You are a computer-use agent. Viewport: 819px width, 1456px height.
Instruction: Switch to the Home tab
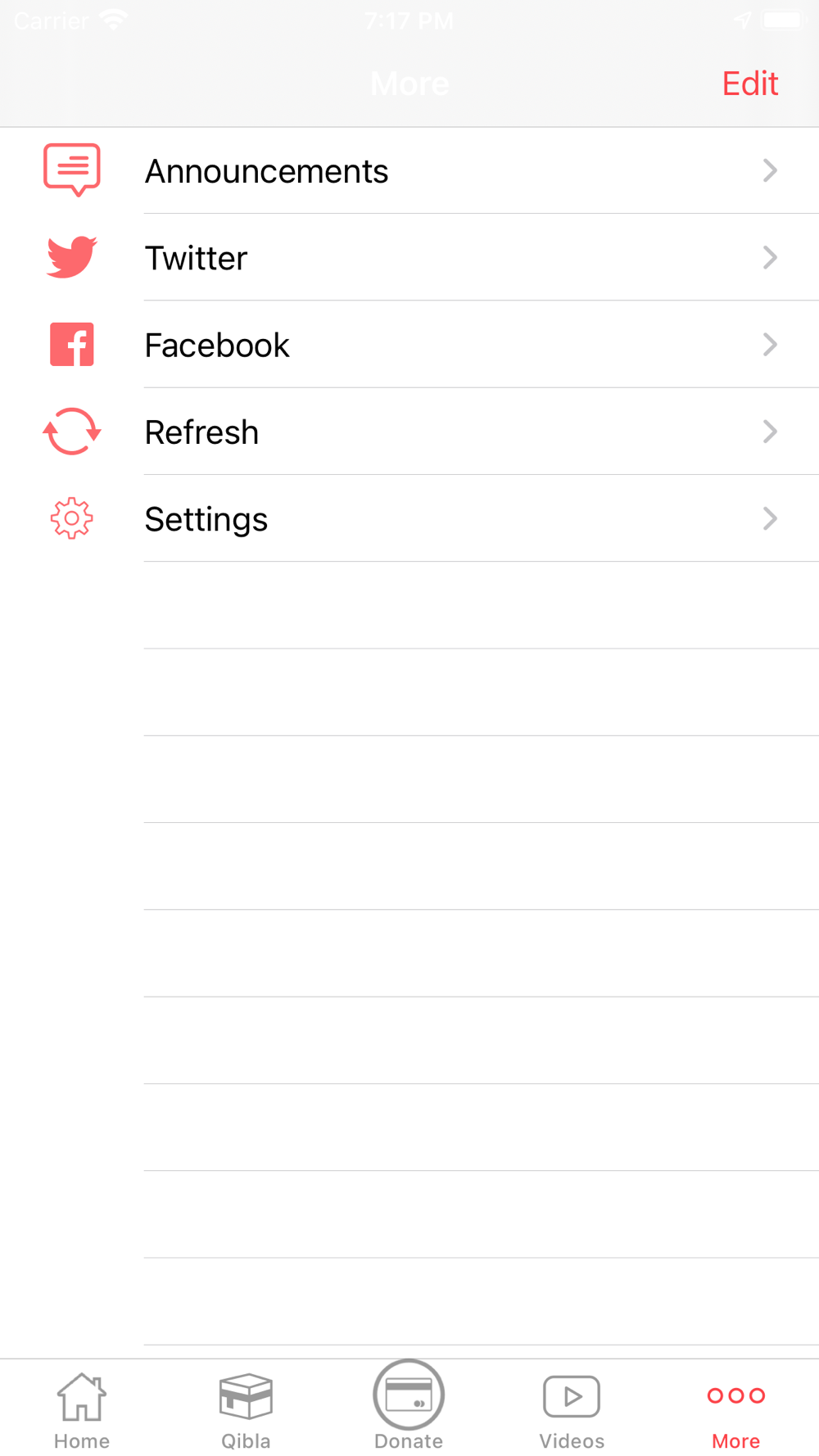tap(82, 1411)
